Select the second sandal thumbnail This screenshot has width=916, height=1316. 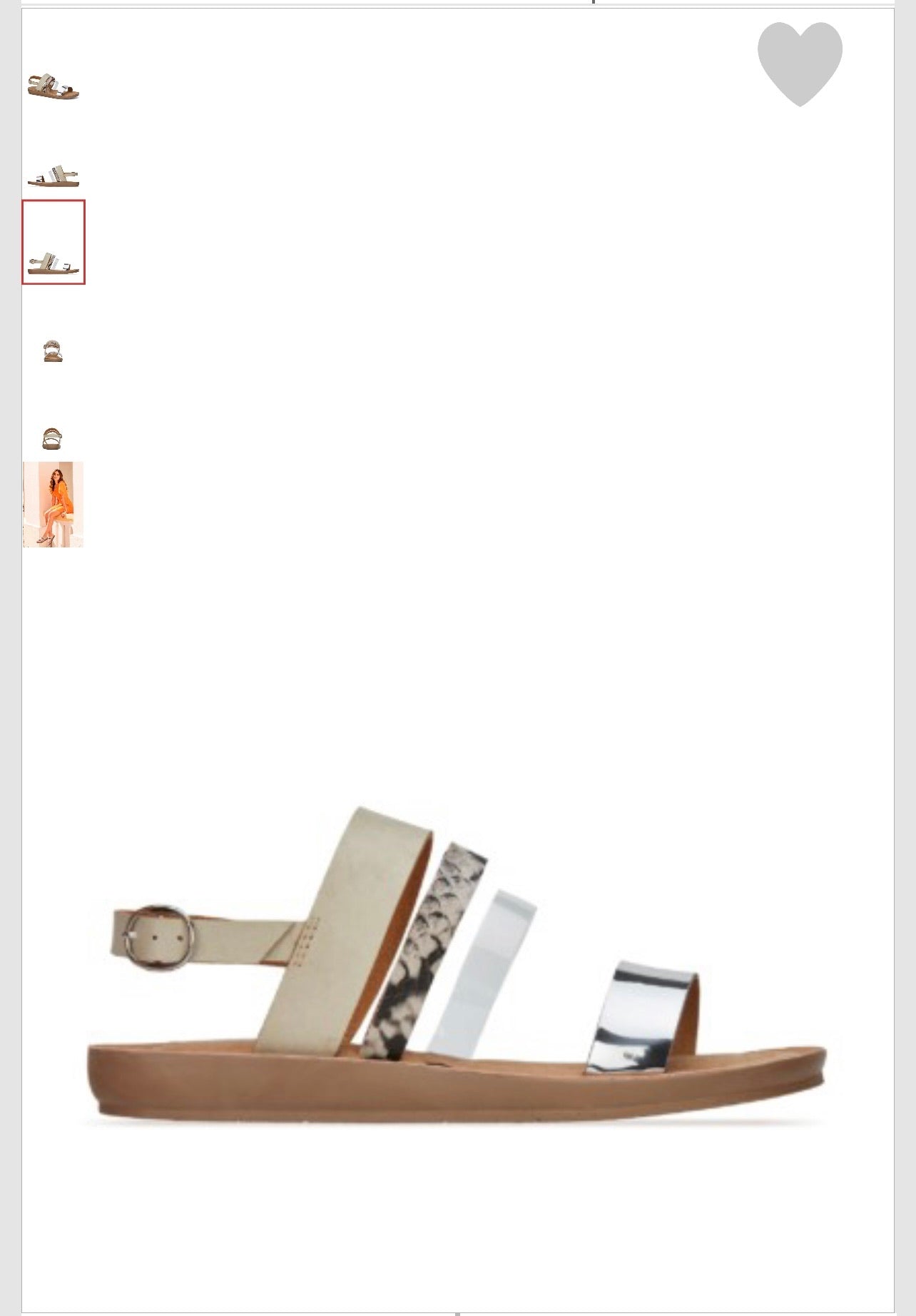tap(54, 176)
